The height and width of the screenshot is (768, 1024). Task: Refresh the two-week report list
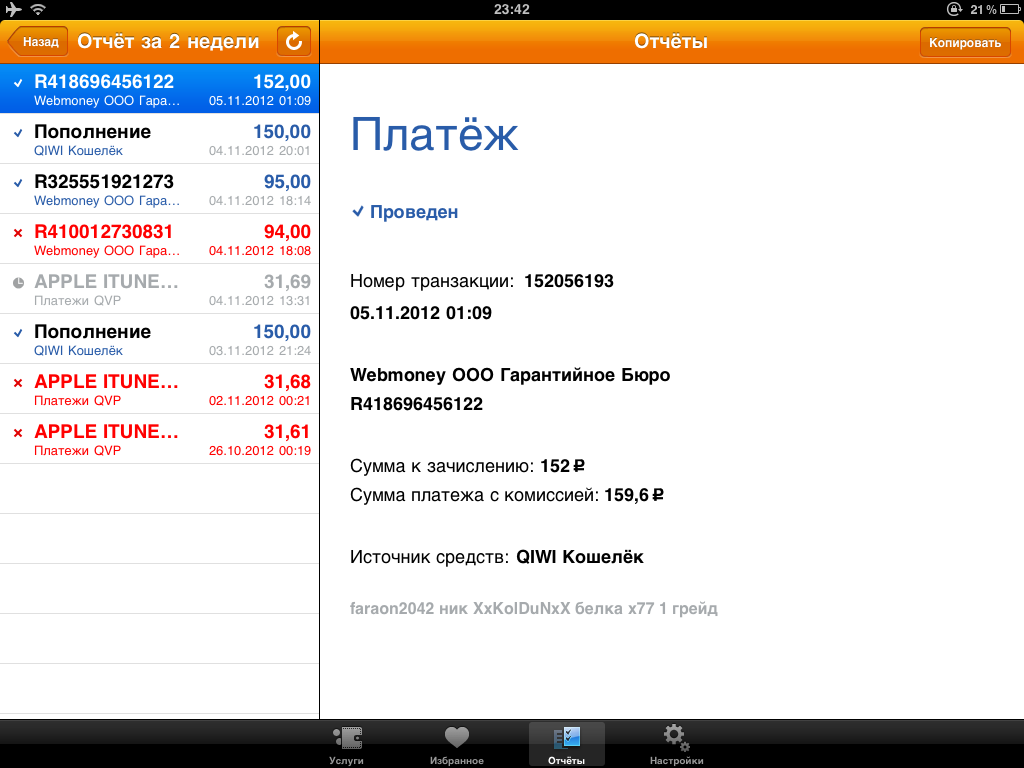click(x=293, y=42)
